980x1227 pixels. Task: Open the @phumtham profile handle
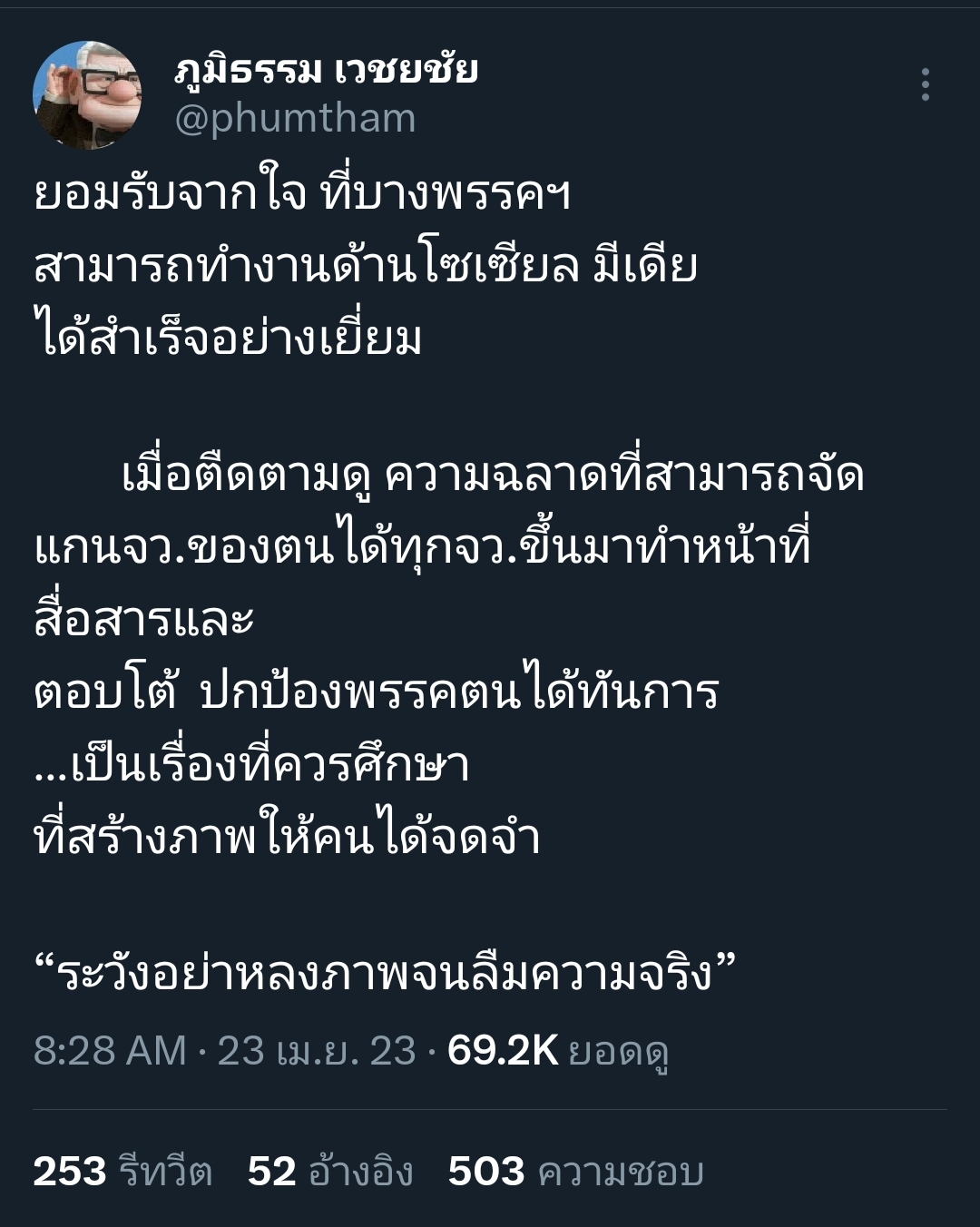(x=295, y=119)
